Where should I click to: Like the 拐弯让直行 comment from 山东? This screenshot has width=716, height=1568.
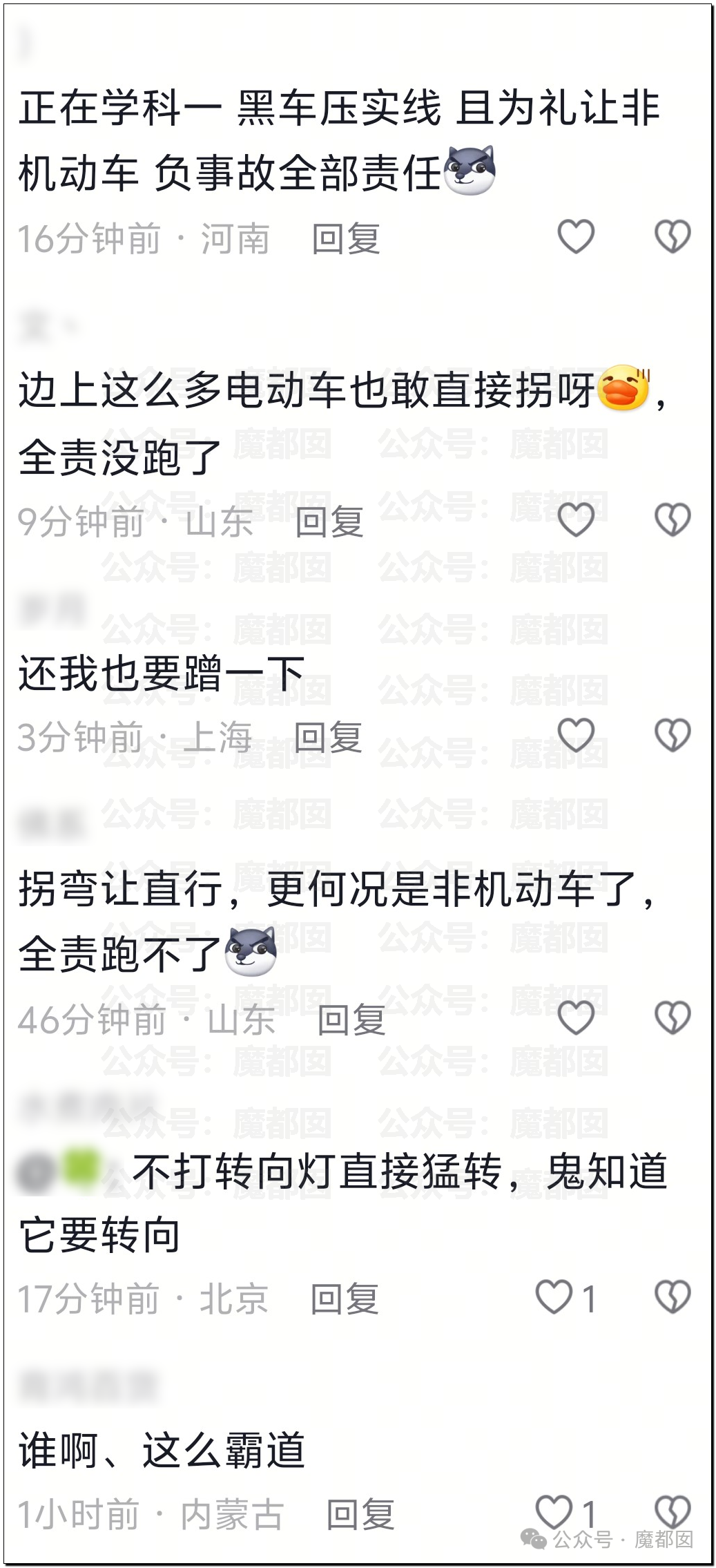click(x=575, y=1017)
